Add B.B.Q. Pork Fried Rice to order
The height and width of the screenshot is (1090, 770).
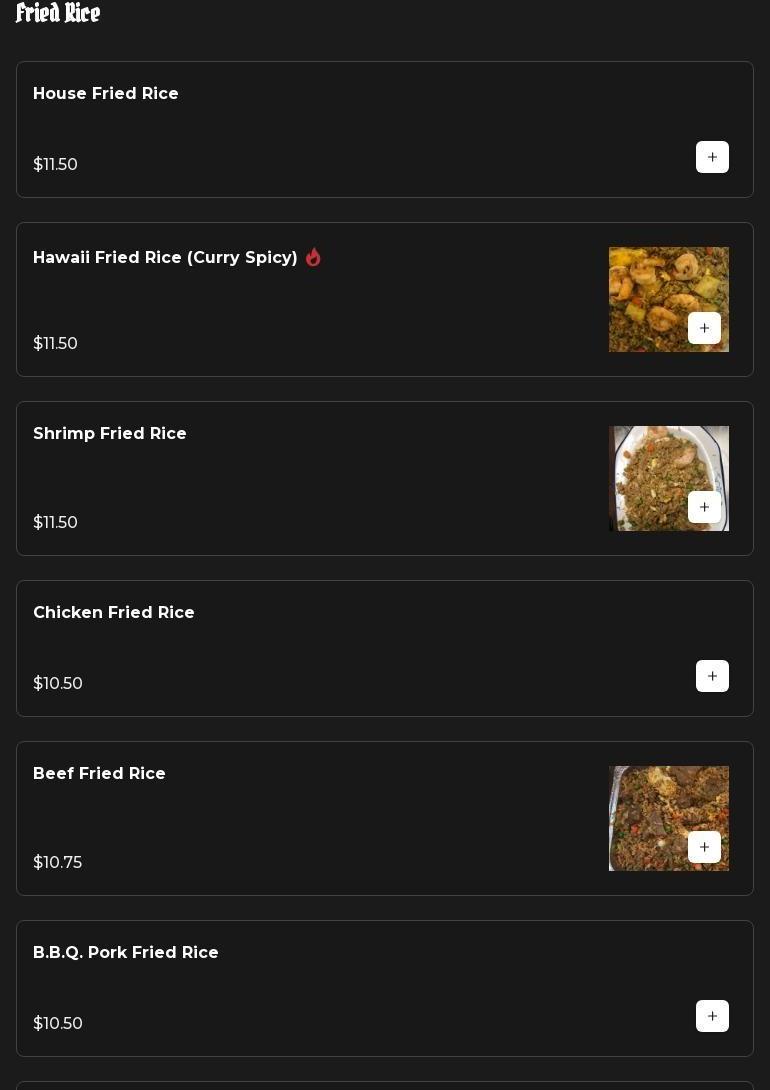pos(712,1016)
